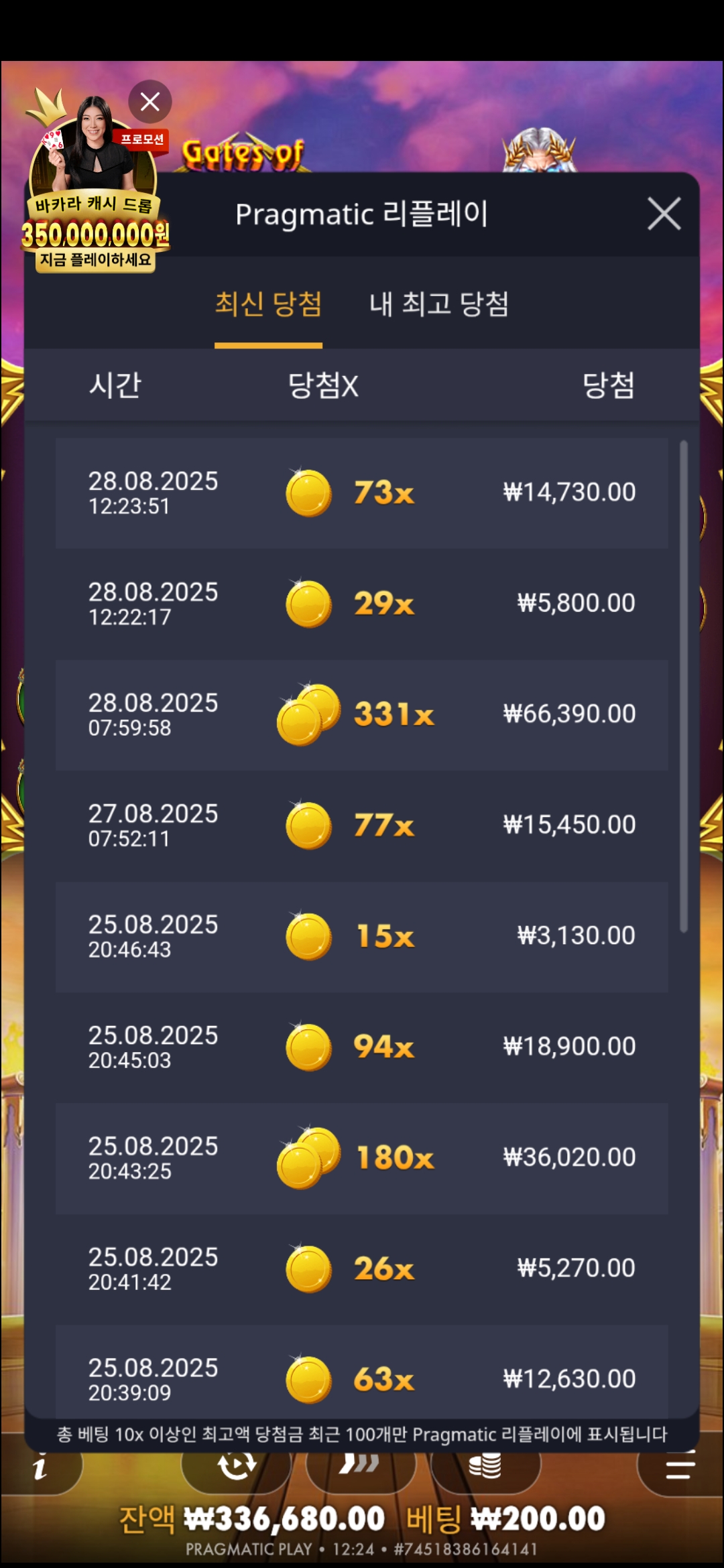The height and width of the screenshot is (1568, 724).
Task: Select the 최신 당첨 tab
Action: tap(268, 305)
